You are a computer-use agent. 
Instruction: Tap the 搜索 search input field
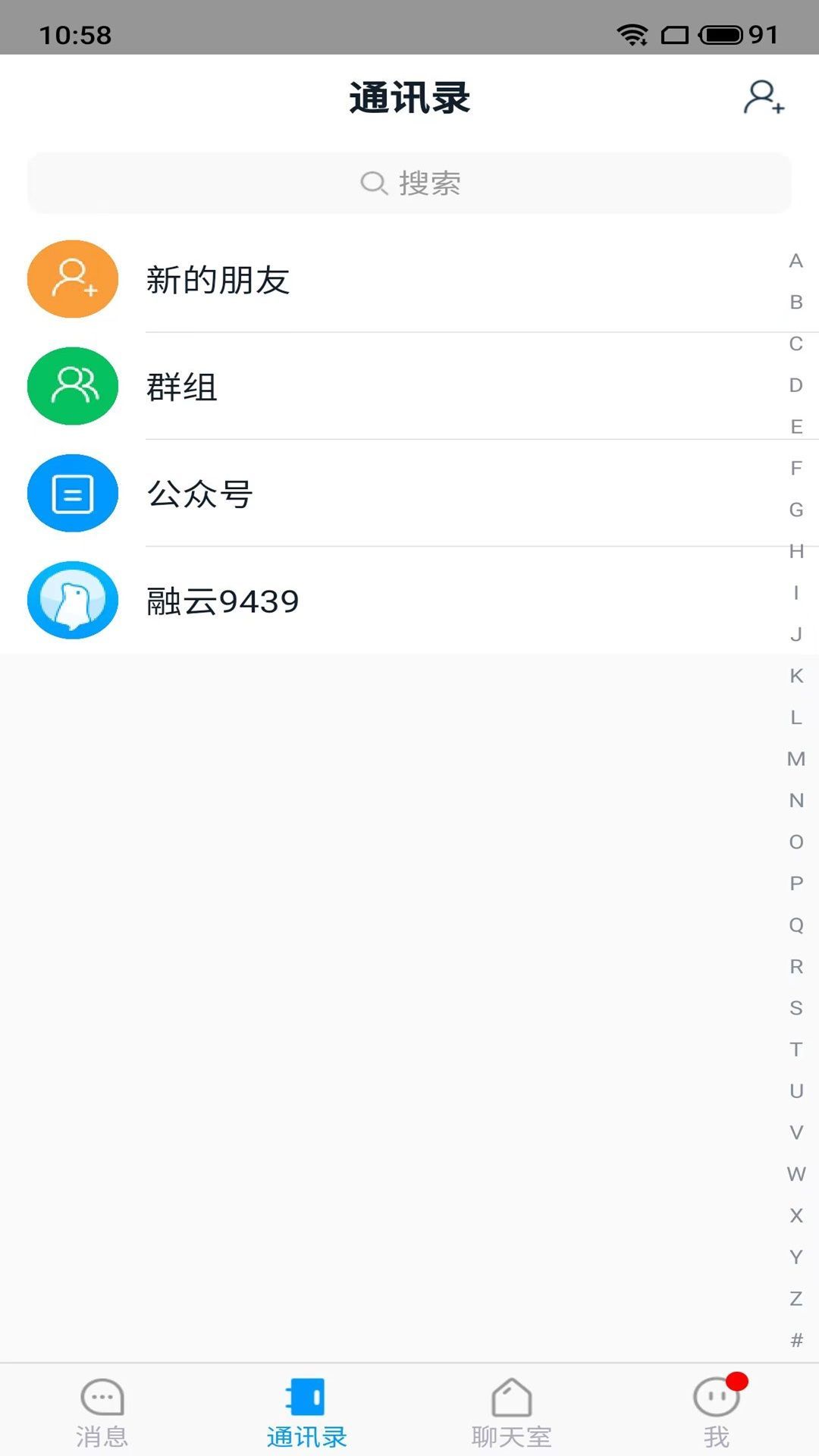pos(409,182)
